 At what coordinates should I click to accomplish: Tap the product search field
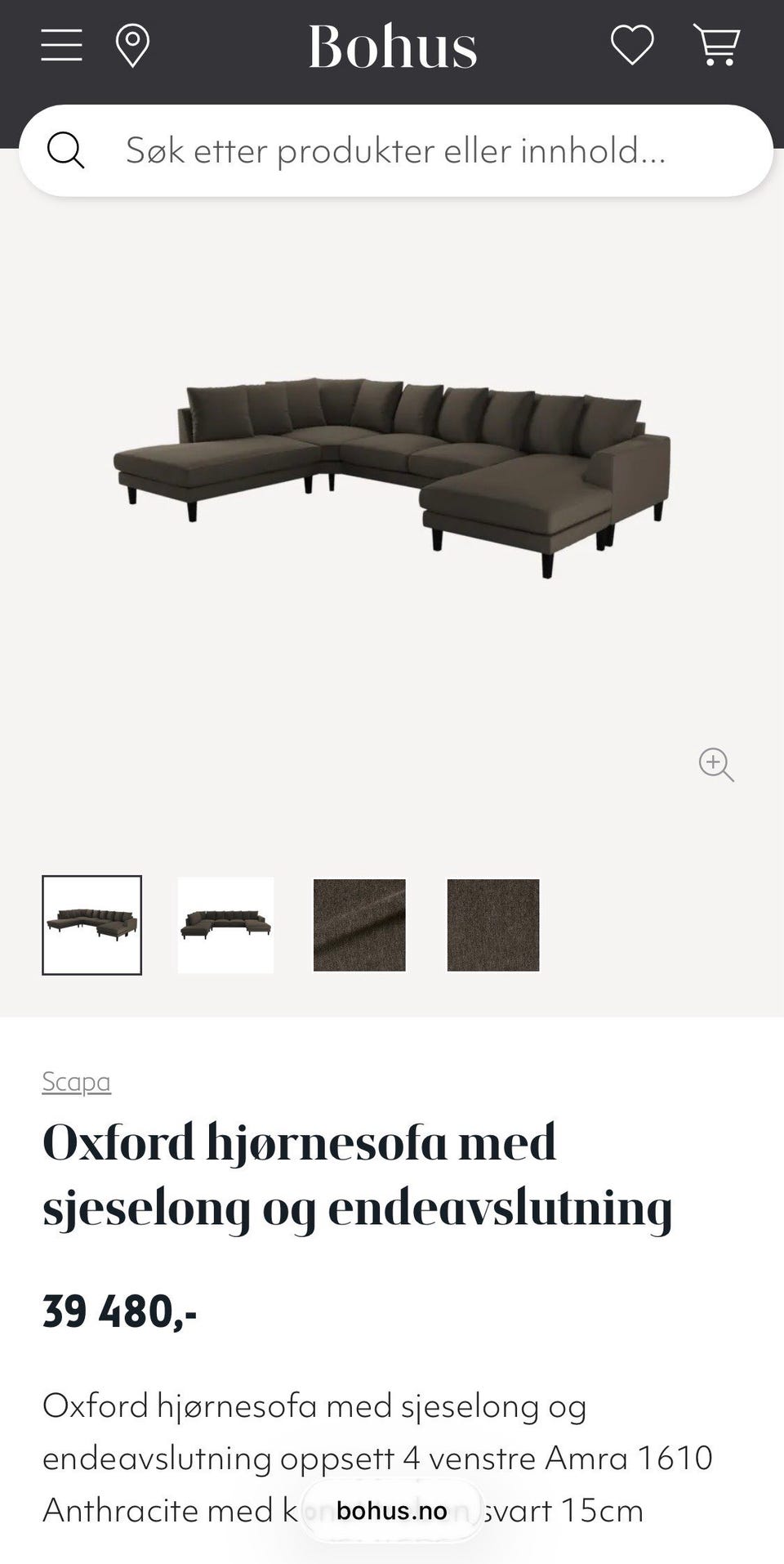(x=395, y=150)
